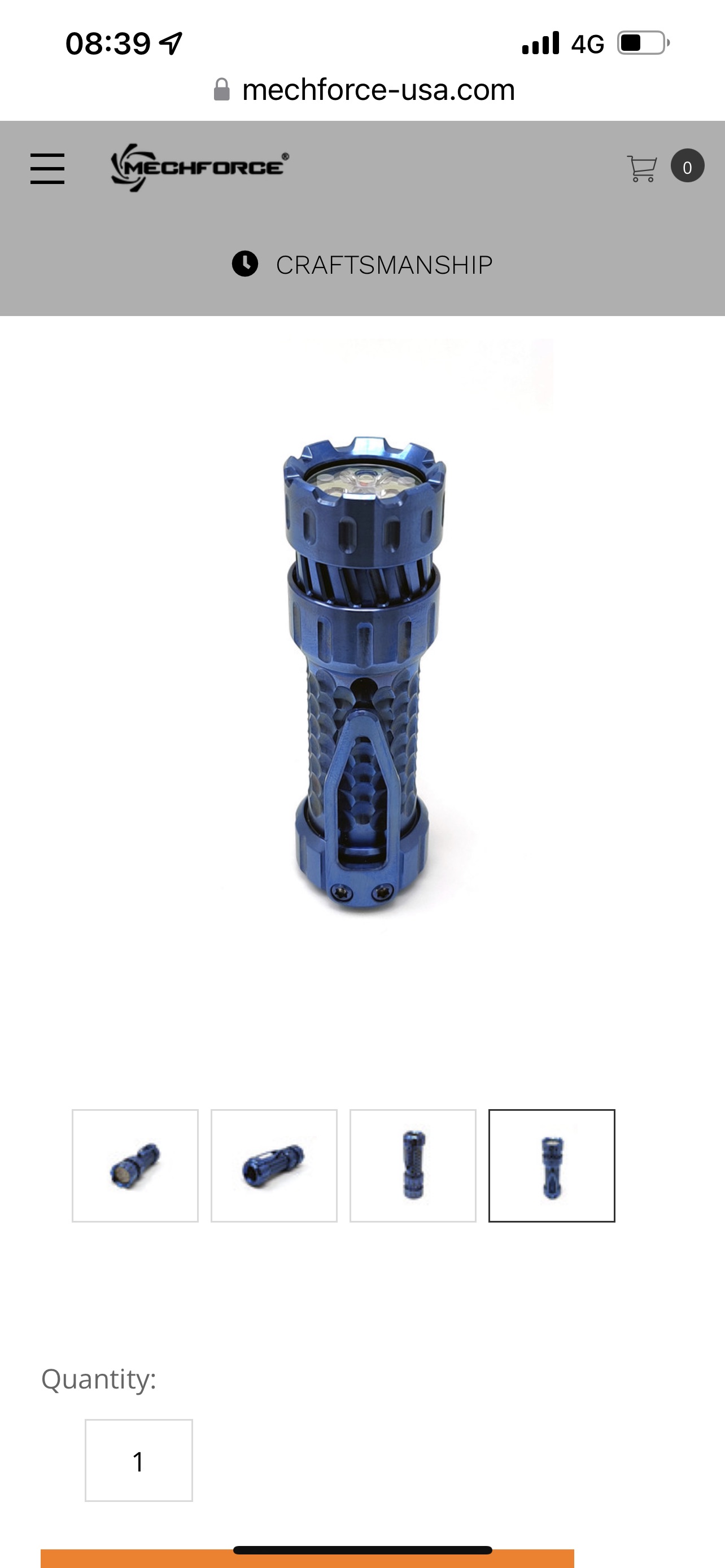Select the second flashlight thumbnail
This screenshot has width=725, height=1568.
click(274, 1165)
